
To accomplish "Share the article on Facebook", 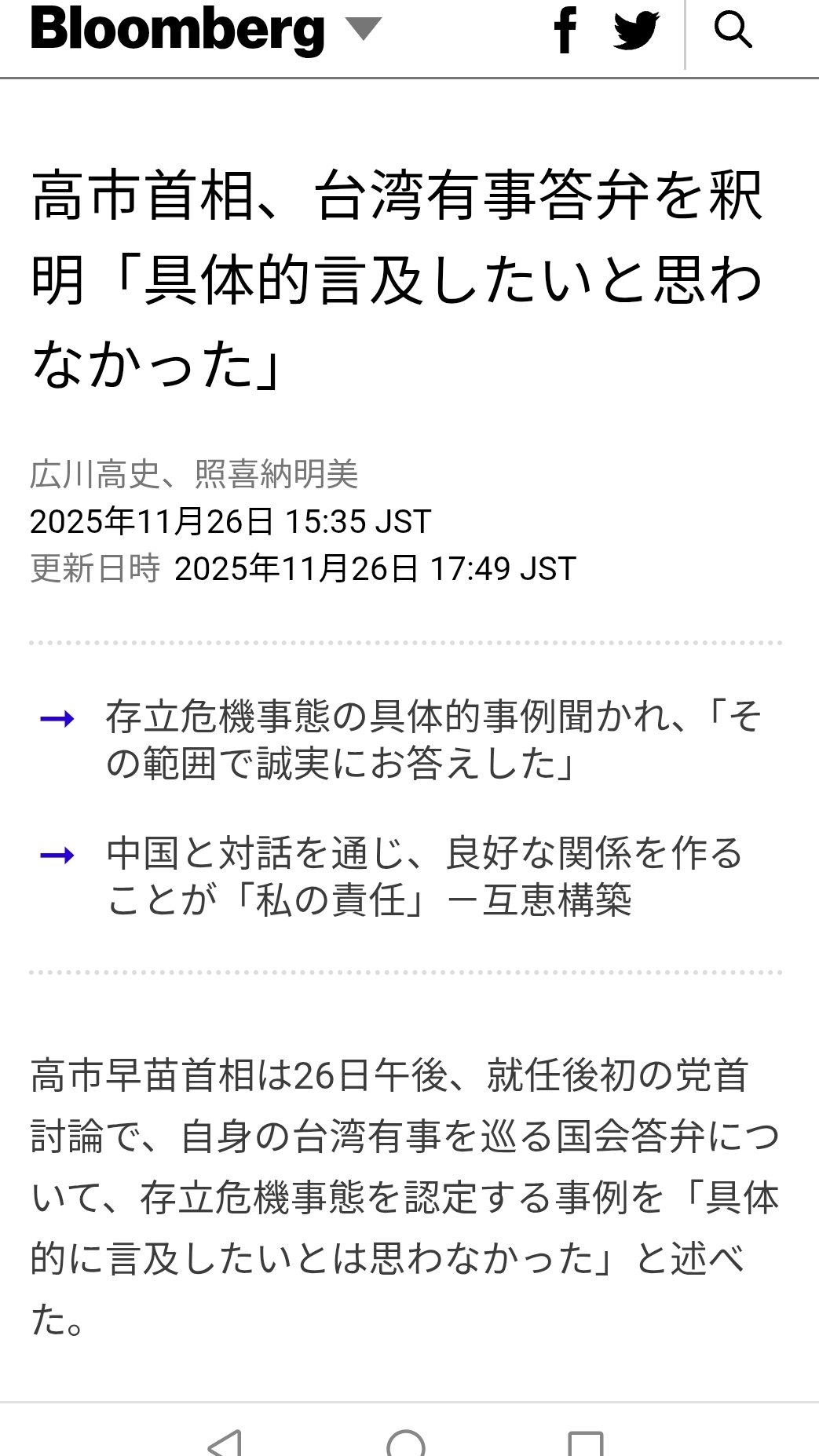I will pyautogui.click(x=565, y=31).
